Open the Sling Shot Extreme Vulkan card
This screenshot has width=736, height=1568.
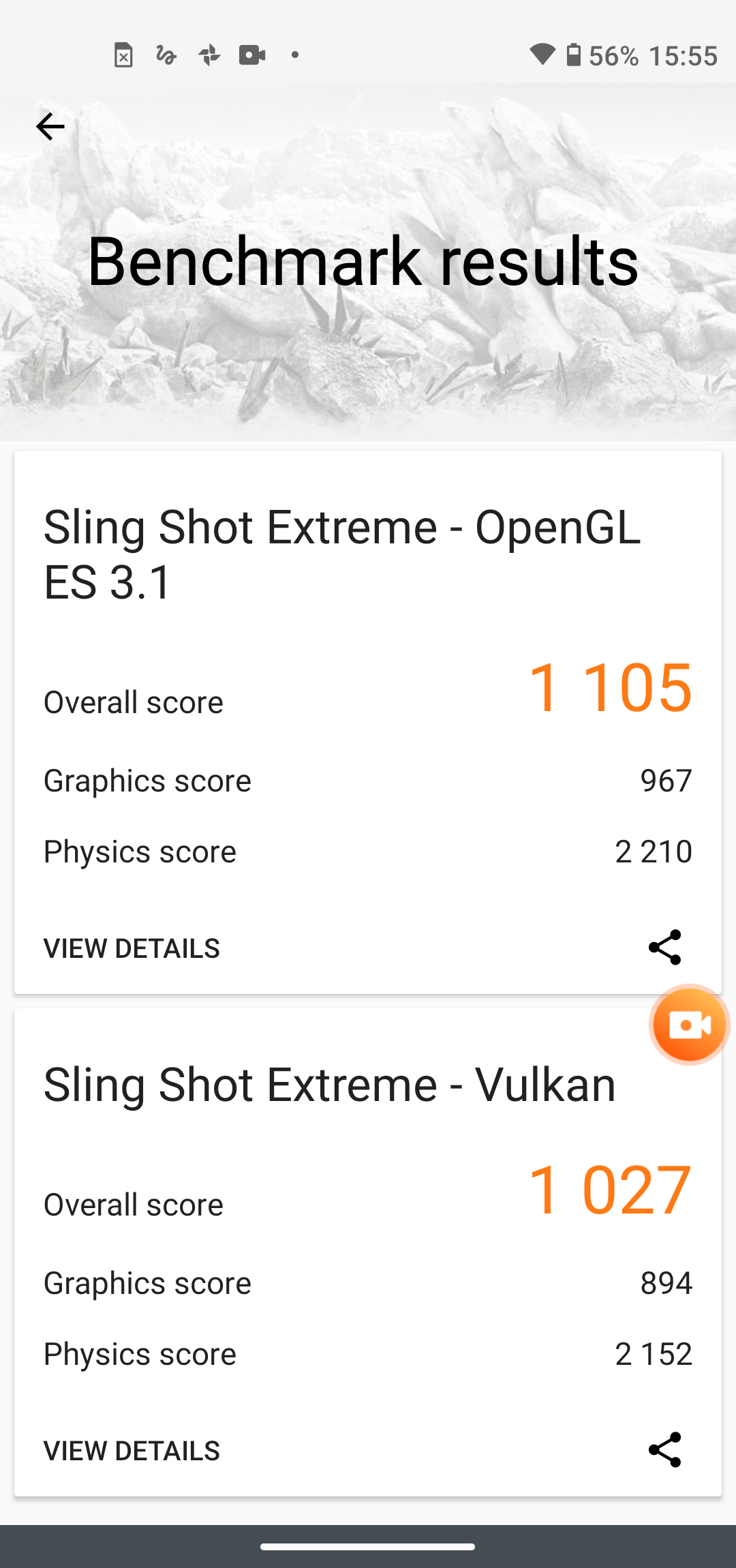[330, 1085]
